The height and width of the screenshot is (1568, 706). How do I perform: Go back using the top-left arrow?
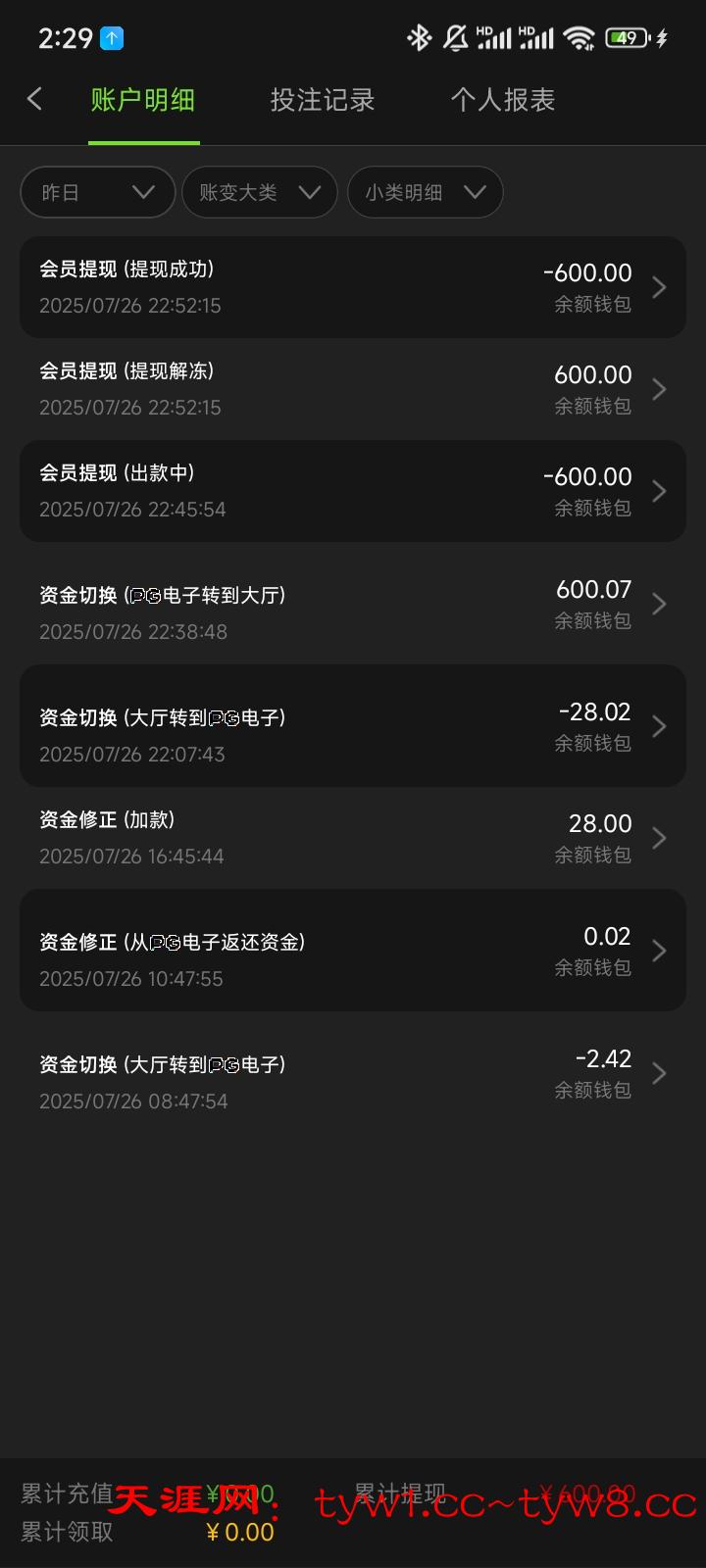[x=35, y=99]
